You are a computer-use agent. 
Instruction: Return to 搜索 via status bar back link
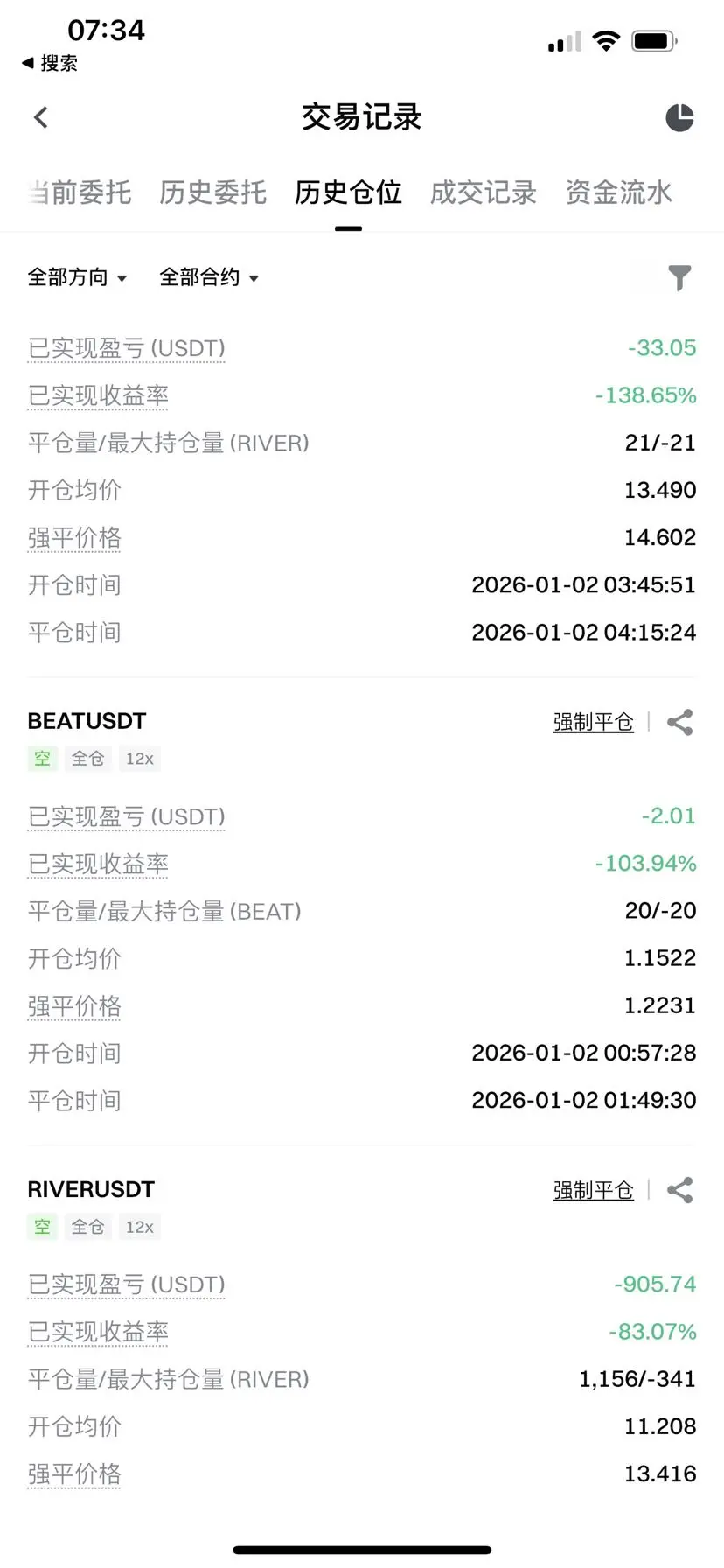50,63
